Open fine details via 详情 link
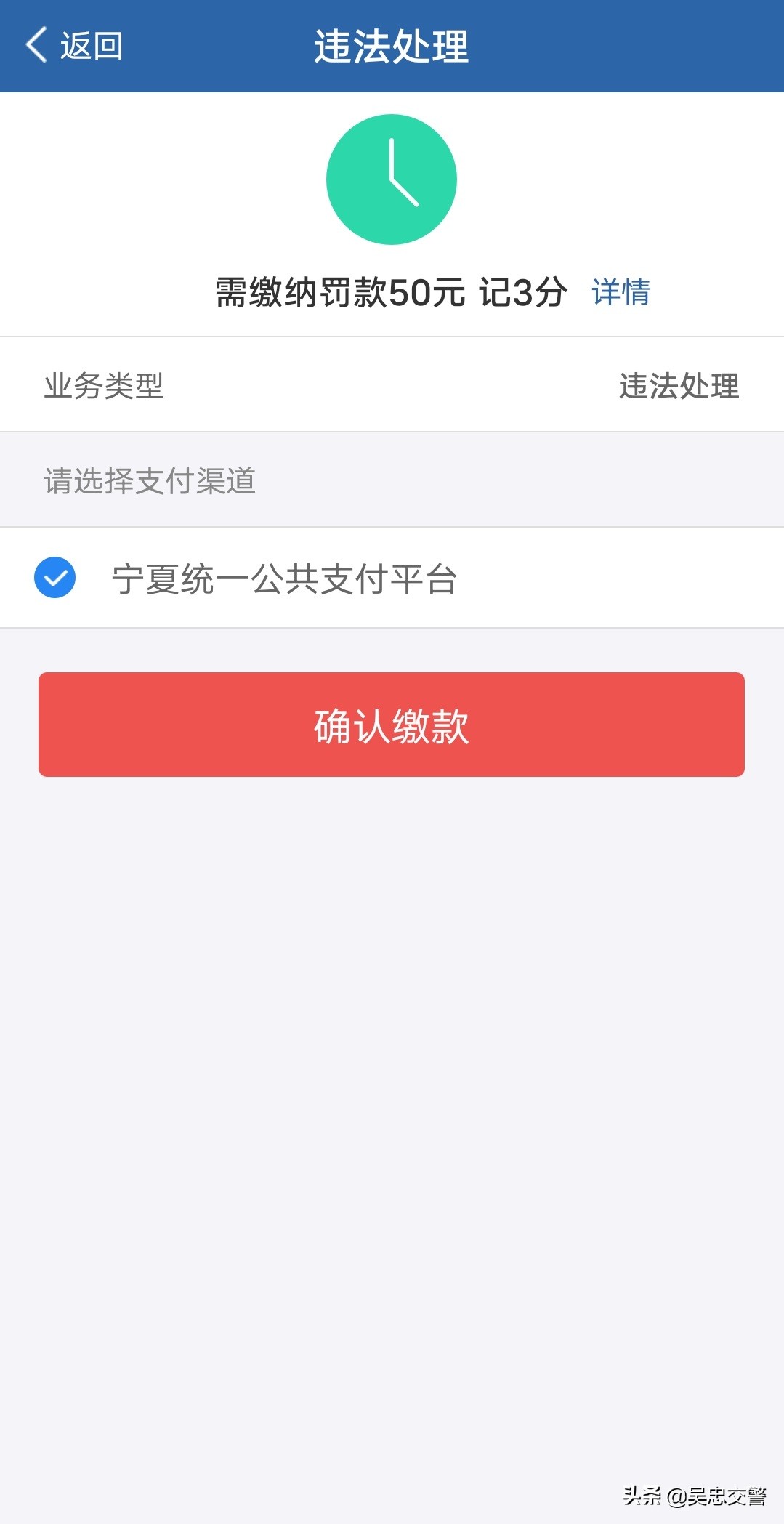The image size is (784, 1524). tap(621, 292)
